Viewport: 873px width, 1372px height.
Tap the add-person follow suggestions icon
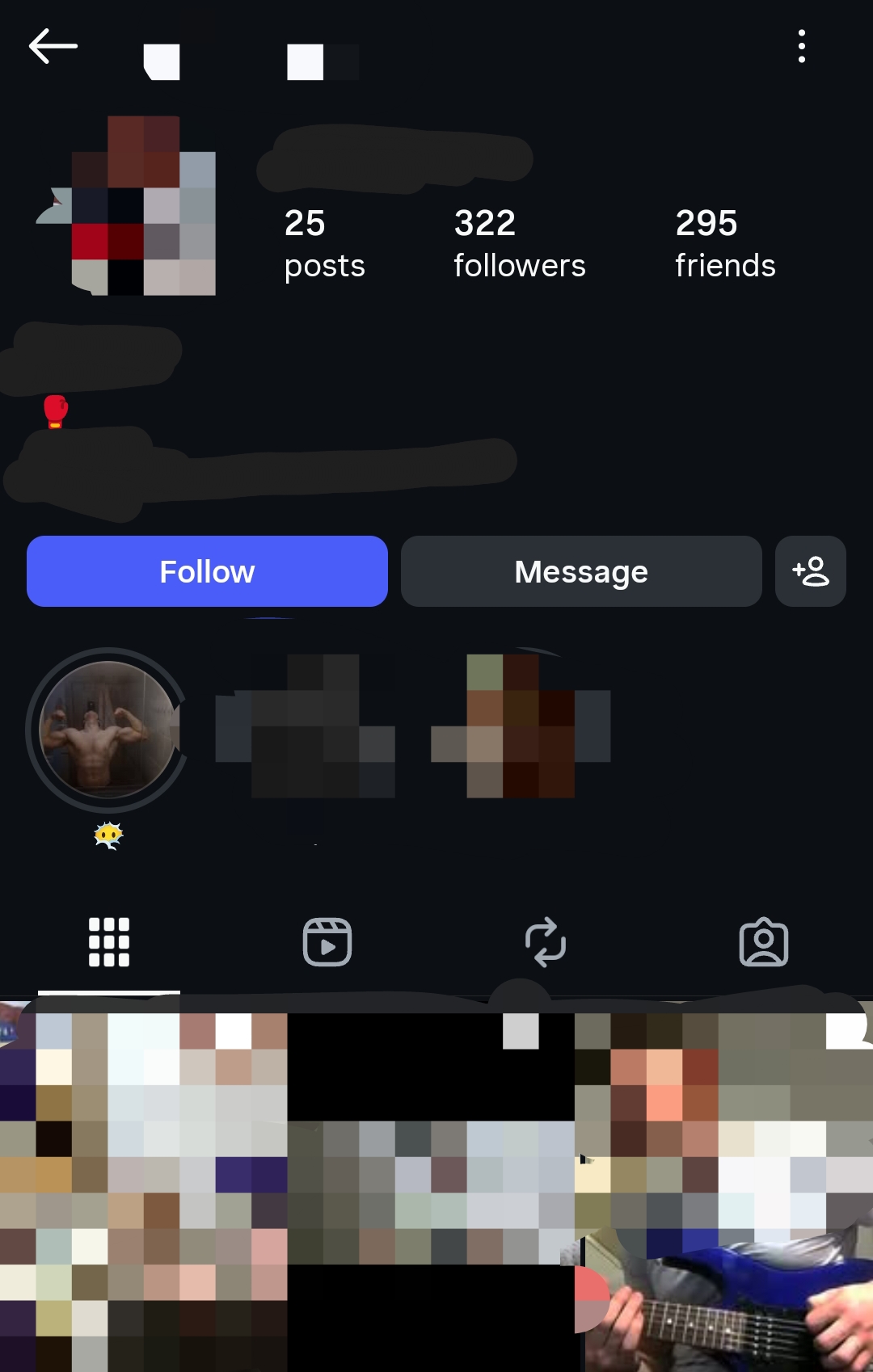point(811,571)
